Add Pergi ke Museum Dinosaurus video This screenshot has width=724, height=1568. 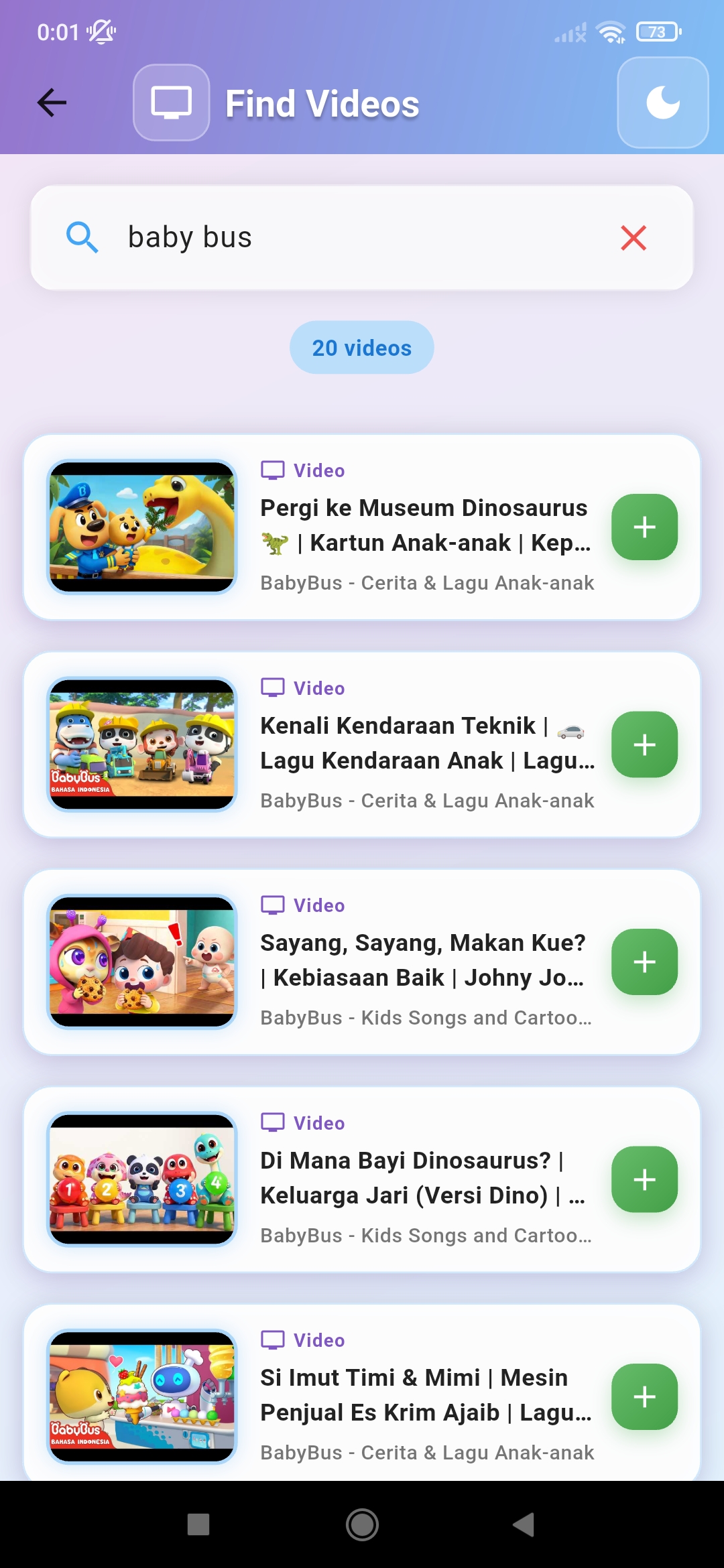point(644,527)
